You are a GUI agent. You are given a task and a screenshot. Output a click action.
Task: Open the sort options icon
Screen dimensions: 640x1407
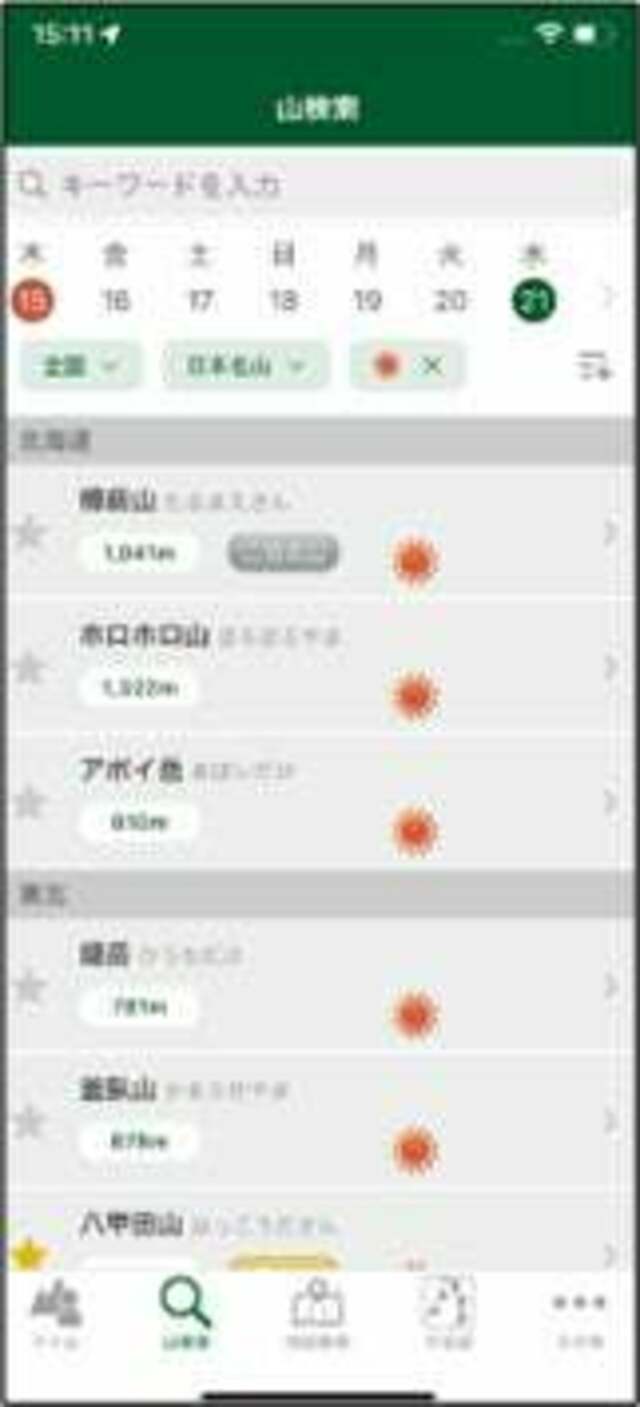pos(596,366)
